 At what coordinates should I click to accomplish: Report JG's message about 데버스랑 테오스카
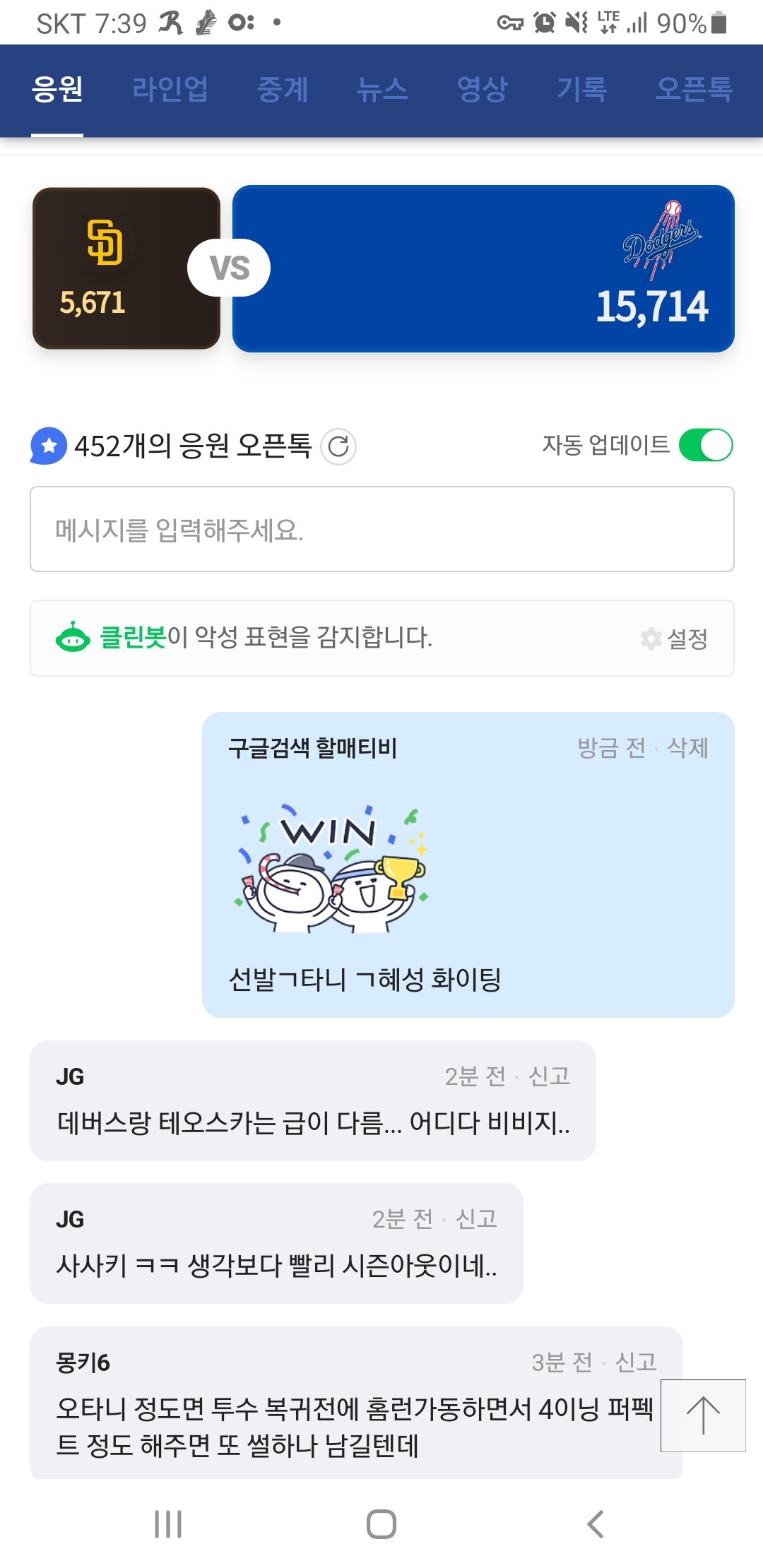click(x=550, y=1076)
